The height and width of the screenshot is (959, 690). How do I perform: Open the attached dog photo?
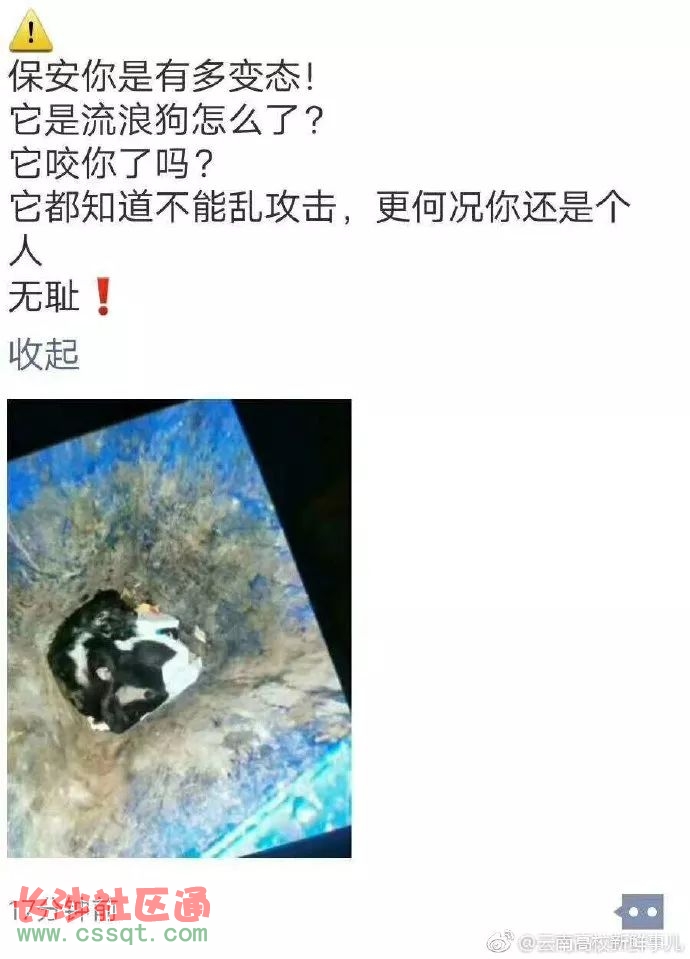coord(179,628)
